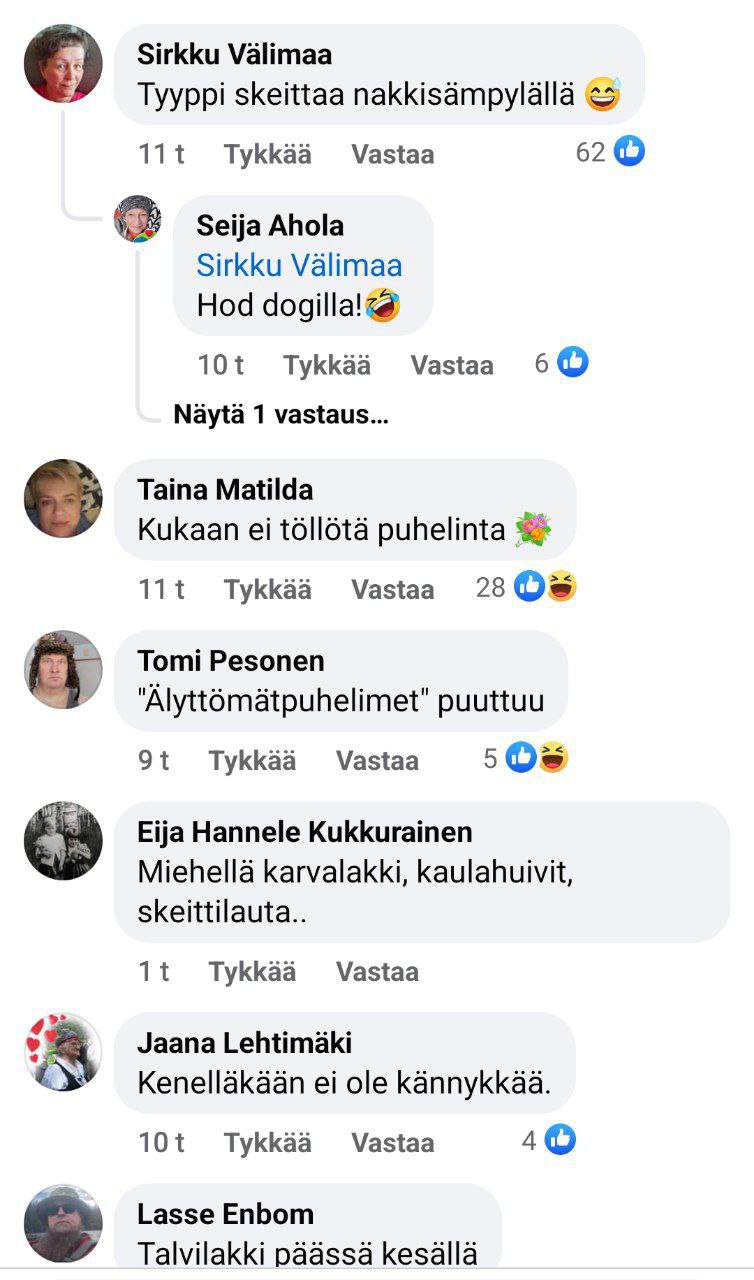This screenshot has width=754, height=1280.
Task: Reply to Sirkku Välimaa's comment
Action: point(392,154)
